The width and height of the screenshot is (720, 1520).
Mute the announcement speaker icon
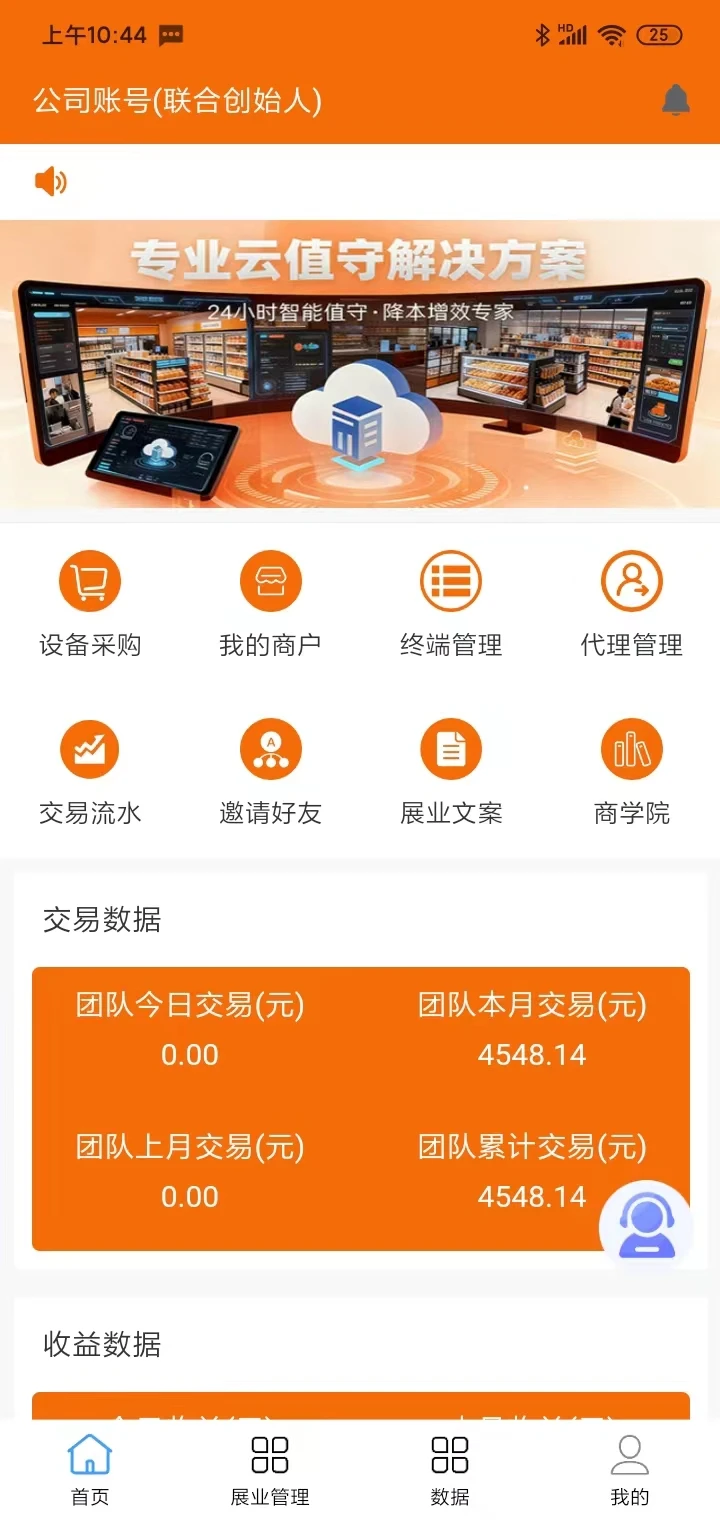click(x=51, y=181)
